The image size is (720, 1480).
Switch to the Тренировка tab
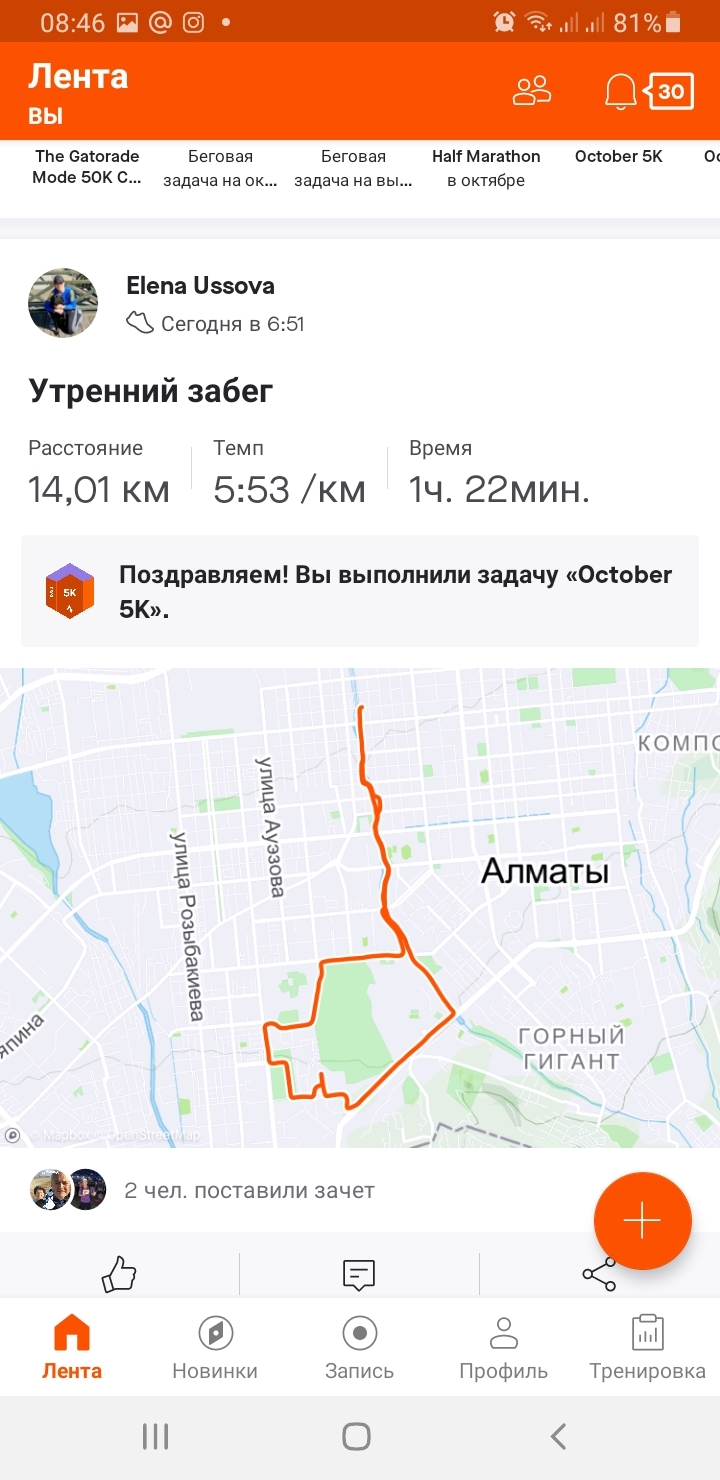pos(647,1347)
